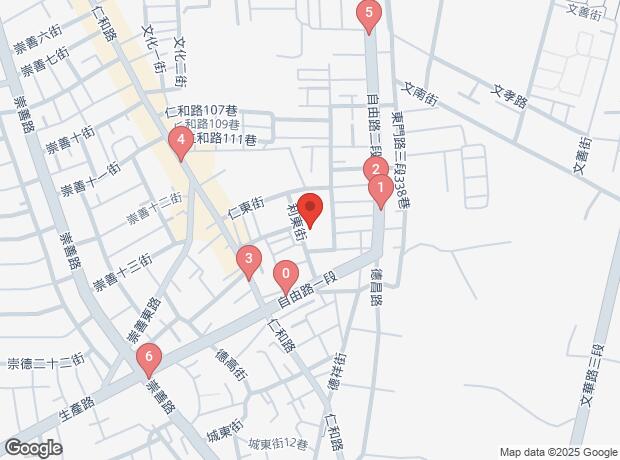Open marker number 5 on 自由路
This screenshot has height=460, width=620.
tap(370, 14)
